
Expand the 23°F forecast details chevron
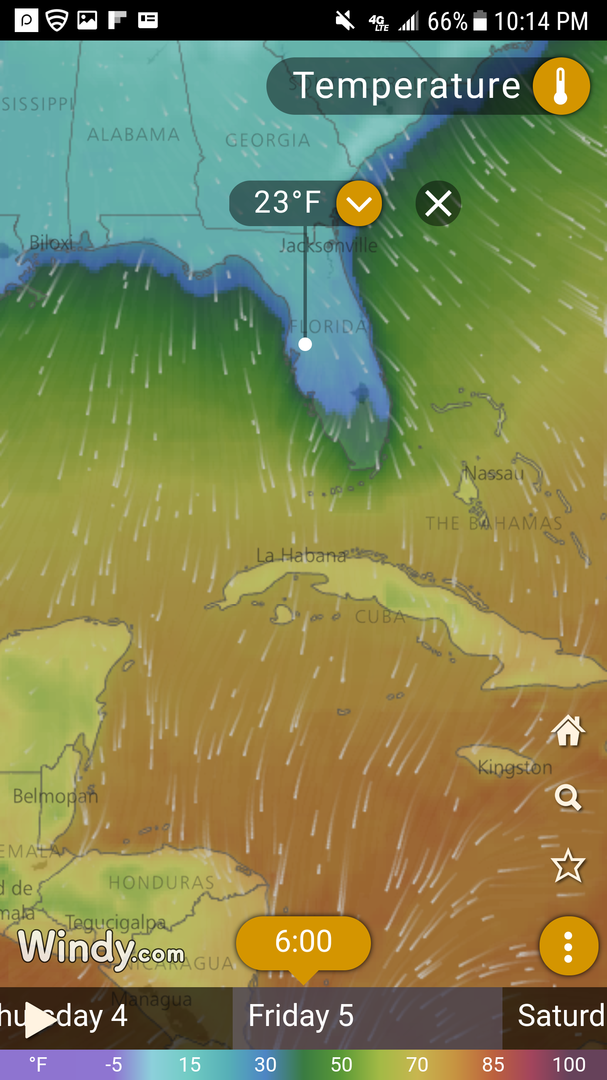[x=359, y=203]
